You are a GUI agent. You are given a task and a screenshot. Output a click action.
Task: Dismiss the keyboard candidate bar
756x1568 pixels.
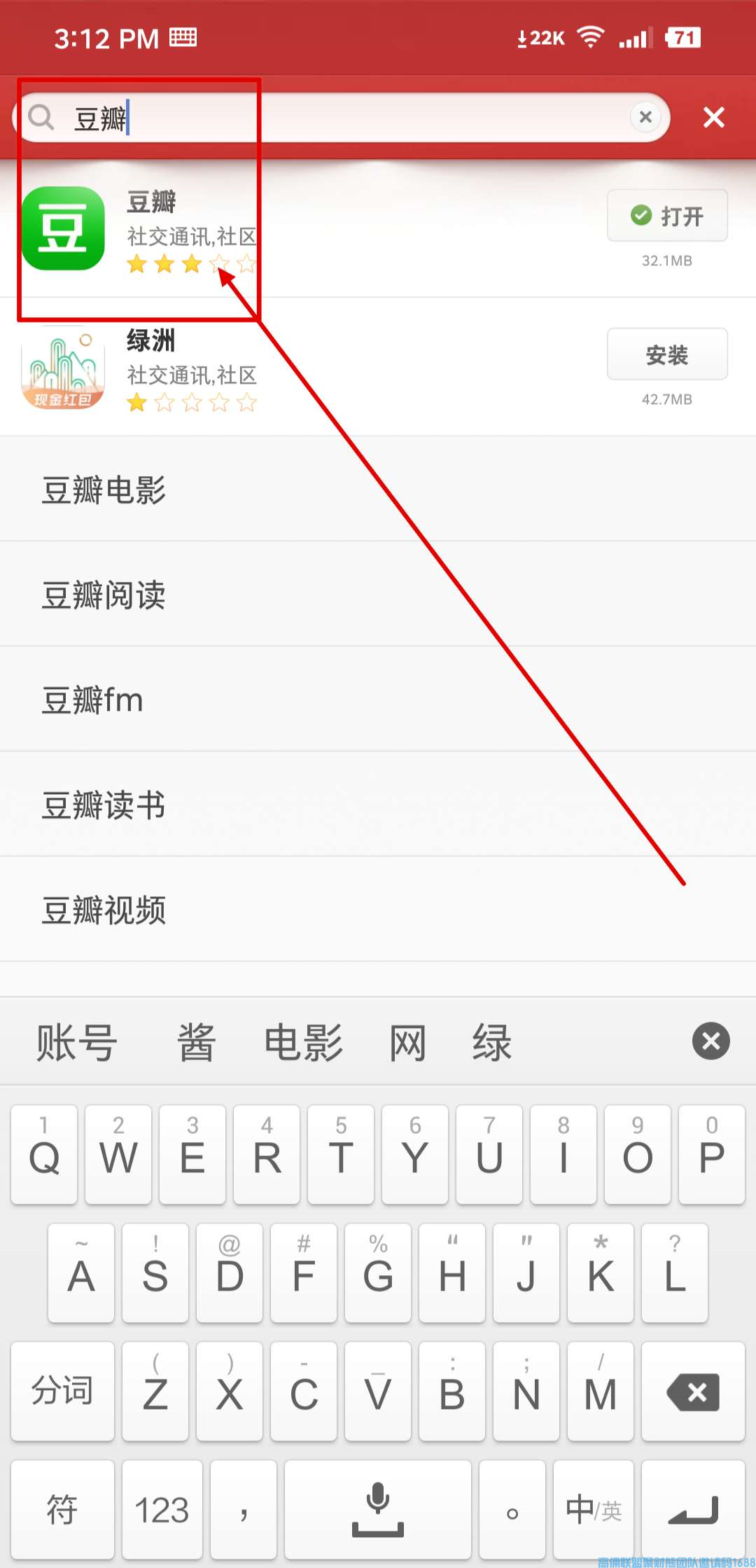point(710,1041)
